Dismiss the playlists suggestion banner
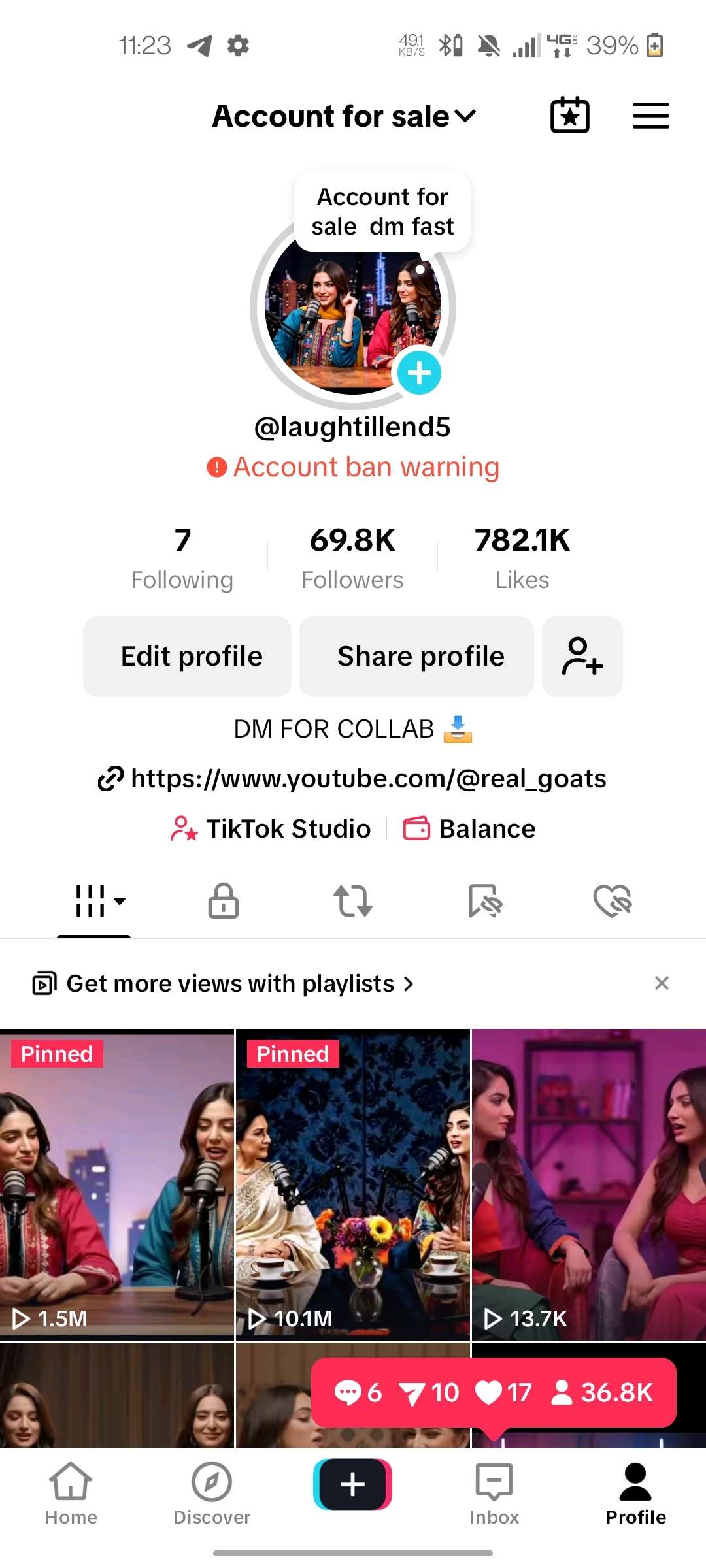Screen dimensions: 706x1568 pos(662,983)
